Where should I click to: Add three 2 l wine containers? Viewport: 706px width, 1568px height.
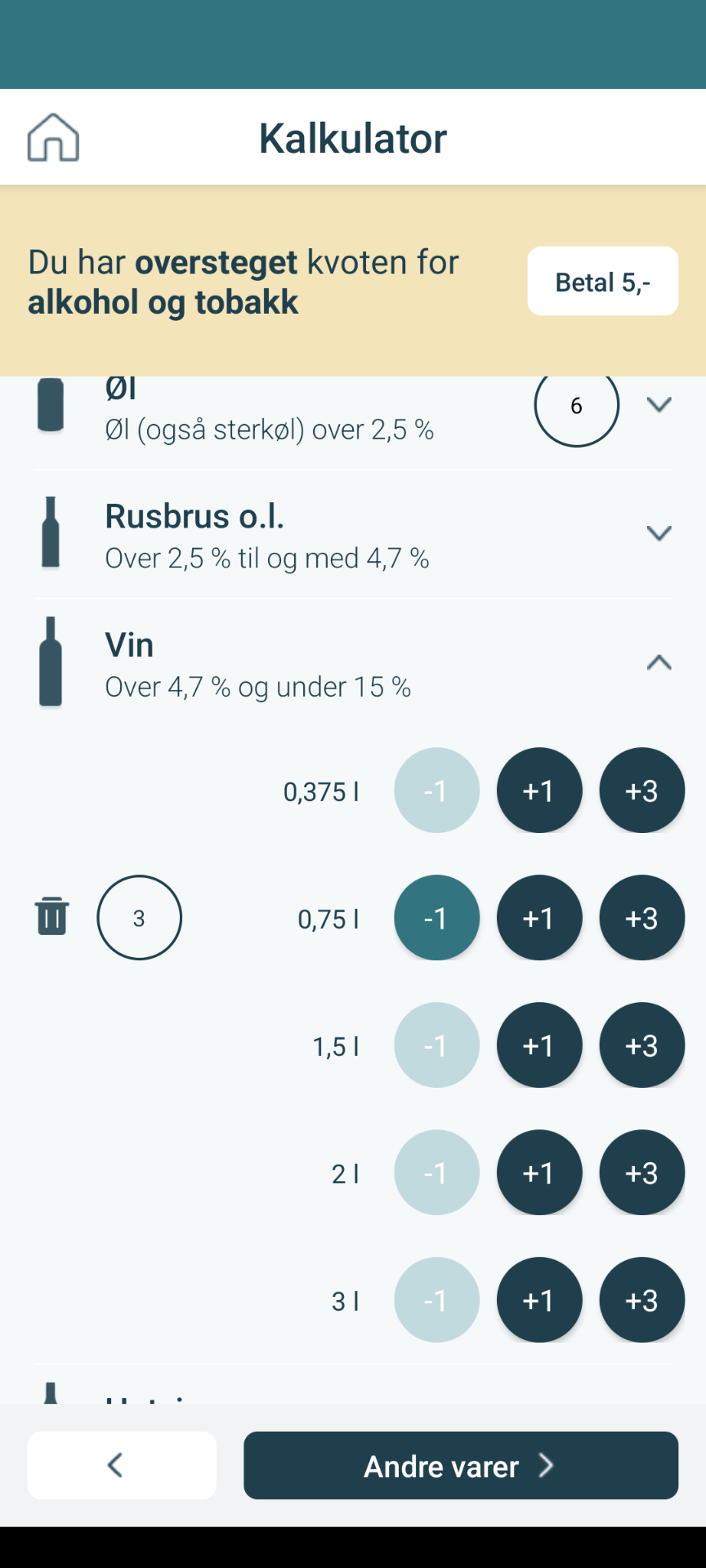tap(641, 1173)
